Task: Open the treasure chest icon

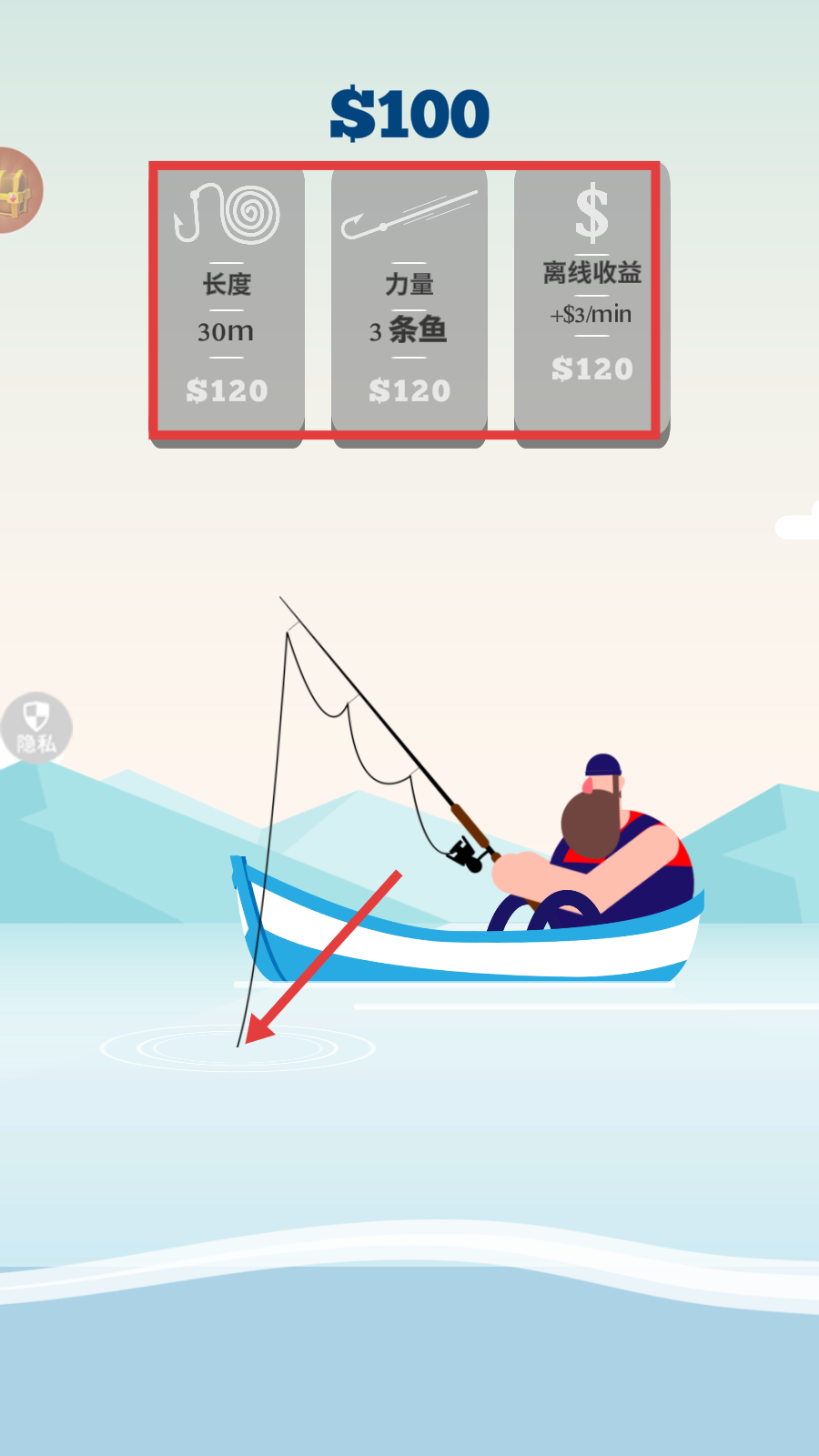Action: click(16, 190)
